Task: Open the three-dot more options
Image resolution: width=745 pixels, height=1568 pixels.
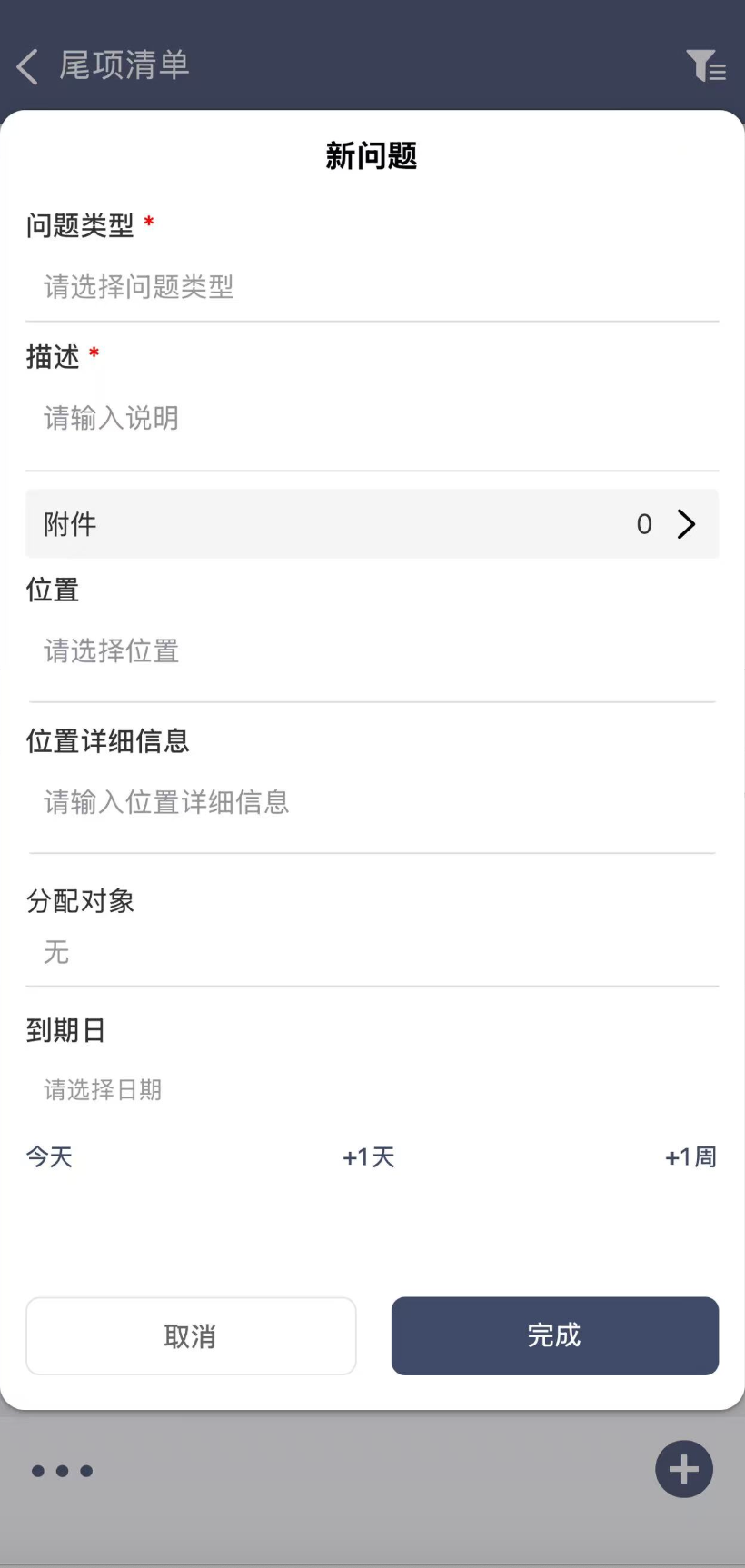Action: coord(62,1471)
